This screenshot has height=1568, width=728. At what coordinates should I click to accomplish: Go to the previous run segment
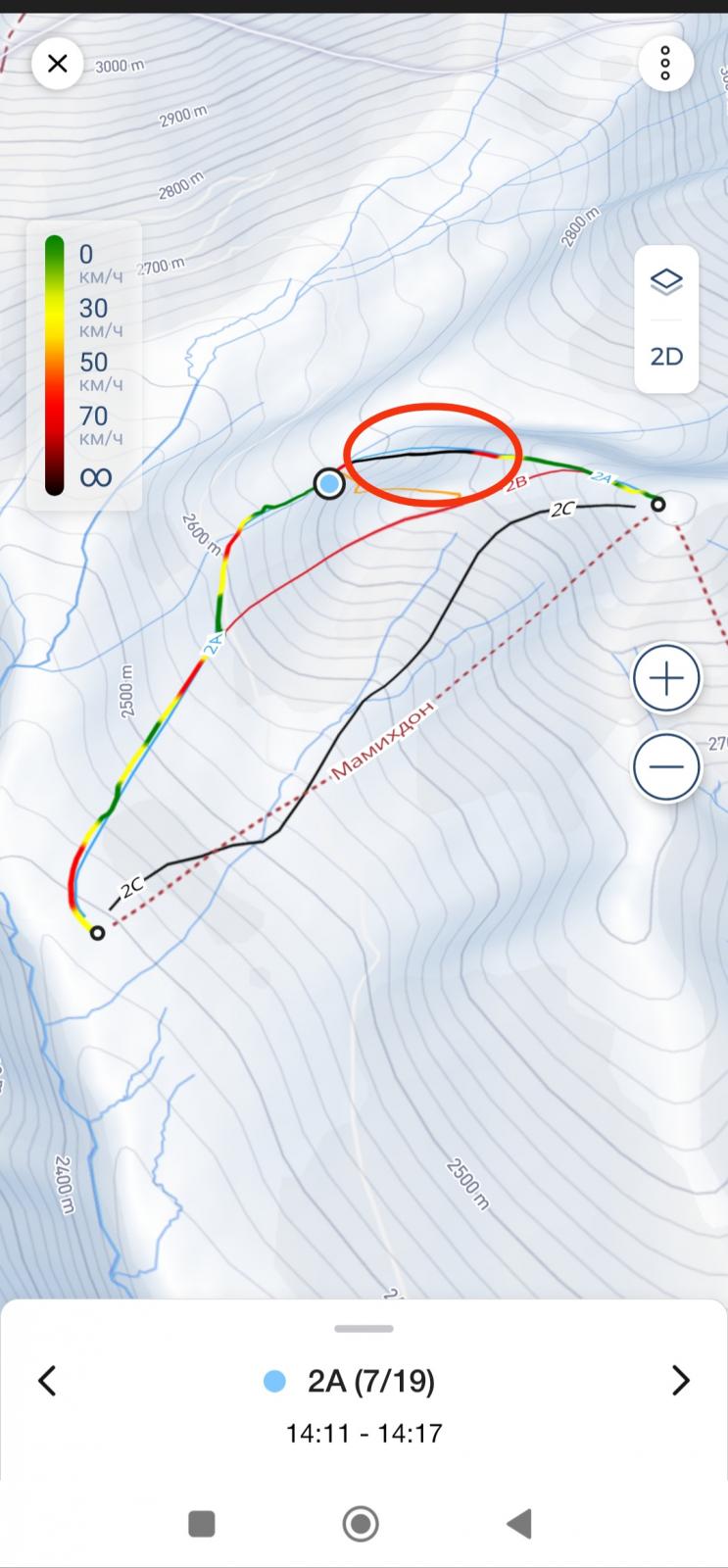47,1381
